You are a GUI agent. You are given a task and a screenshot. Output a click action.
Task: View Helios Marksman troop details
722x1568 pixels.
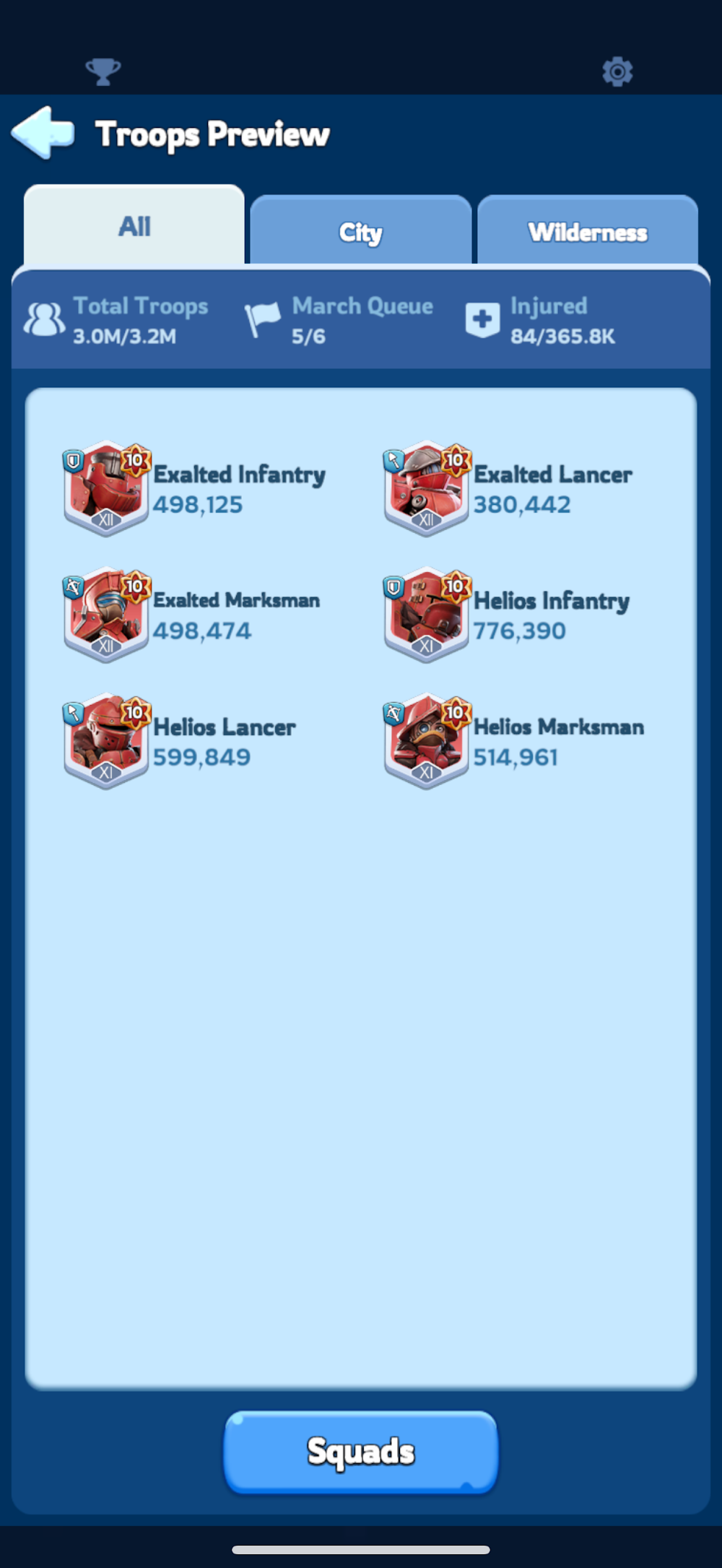[515, 741]
